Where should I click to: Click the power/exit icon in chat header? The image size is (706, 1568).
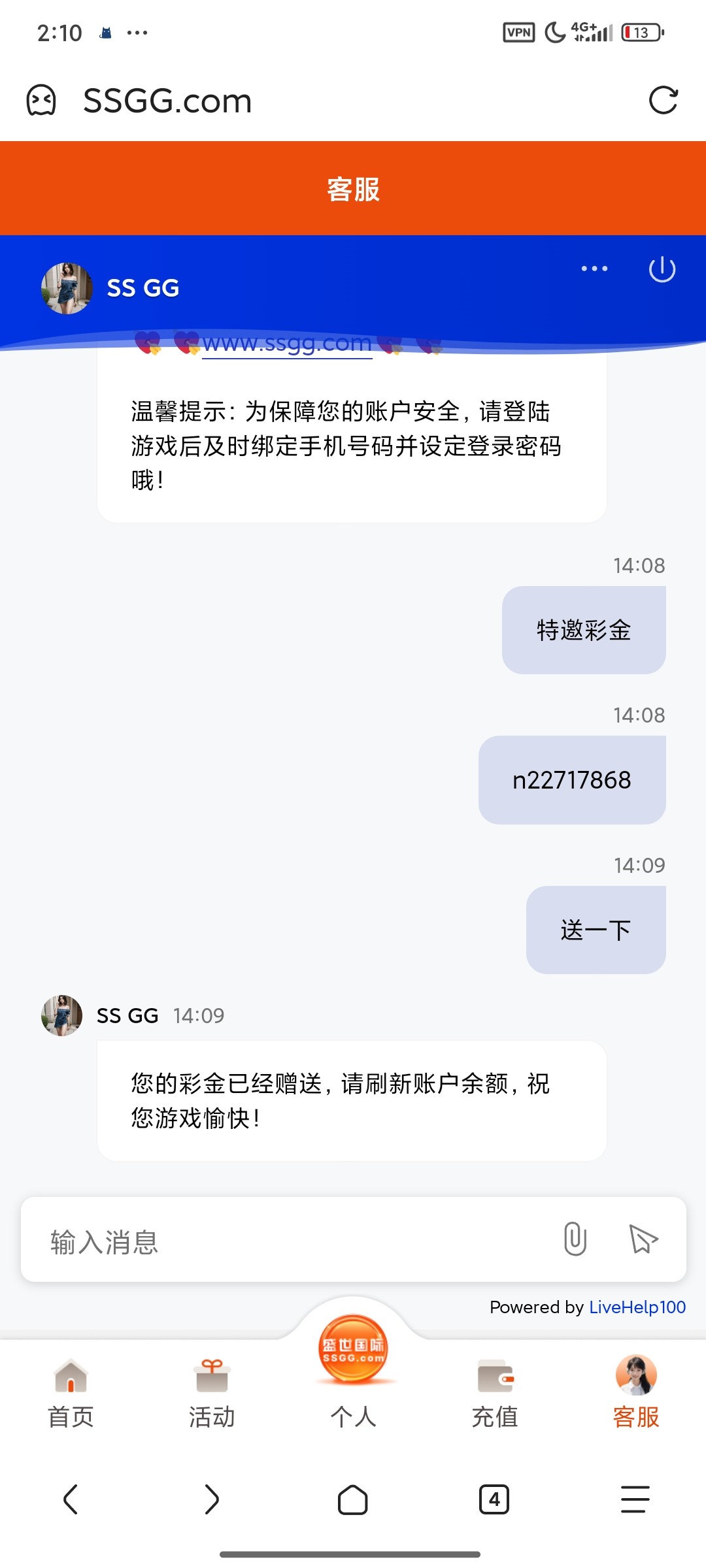[662, 269]
